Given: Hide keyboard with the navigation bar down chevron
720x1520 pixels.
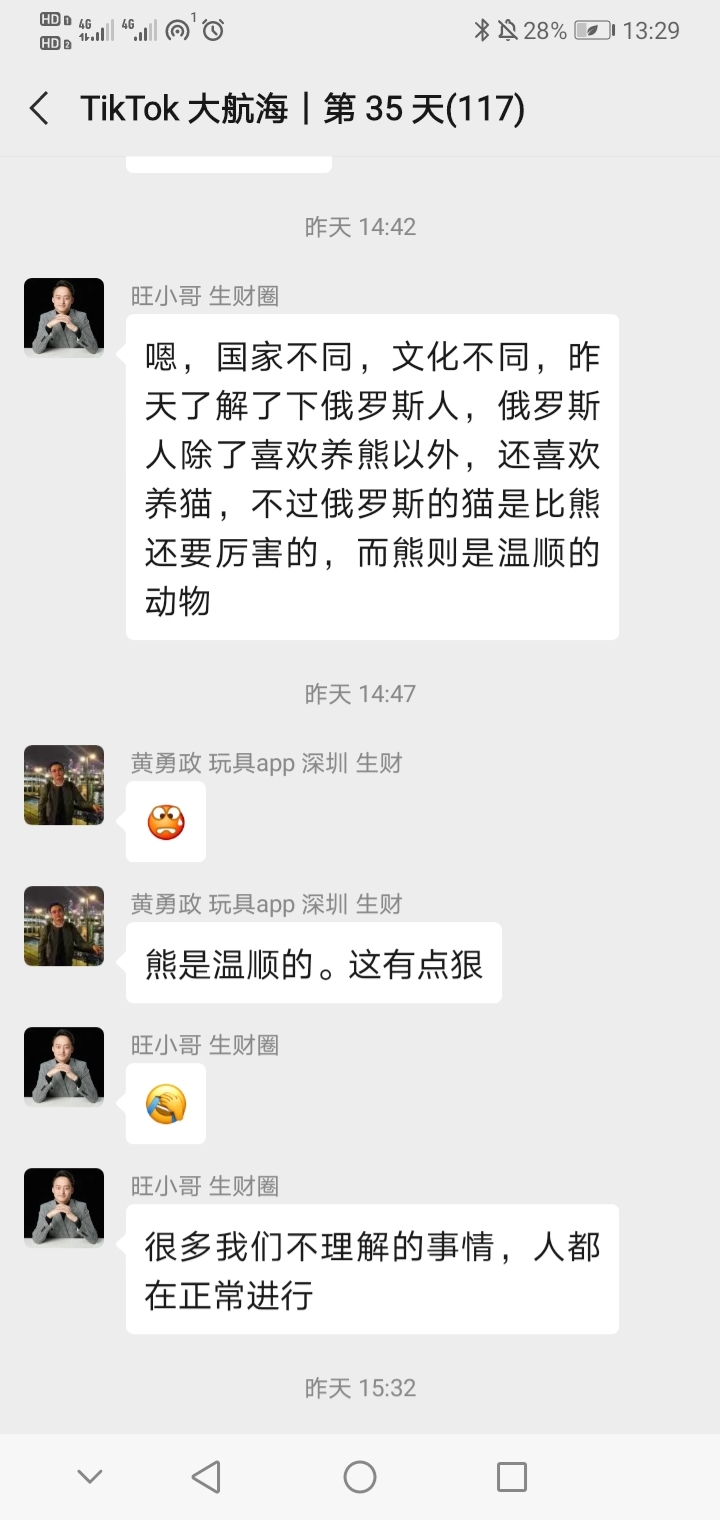Looking at the screenshot, I should coord(90,1477).
